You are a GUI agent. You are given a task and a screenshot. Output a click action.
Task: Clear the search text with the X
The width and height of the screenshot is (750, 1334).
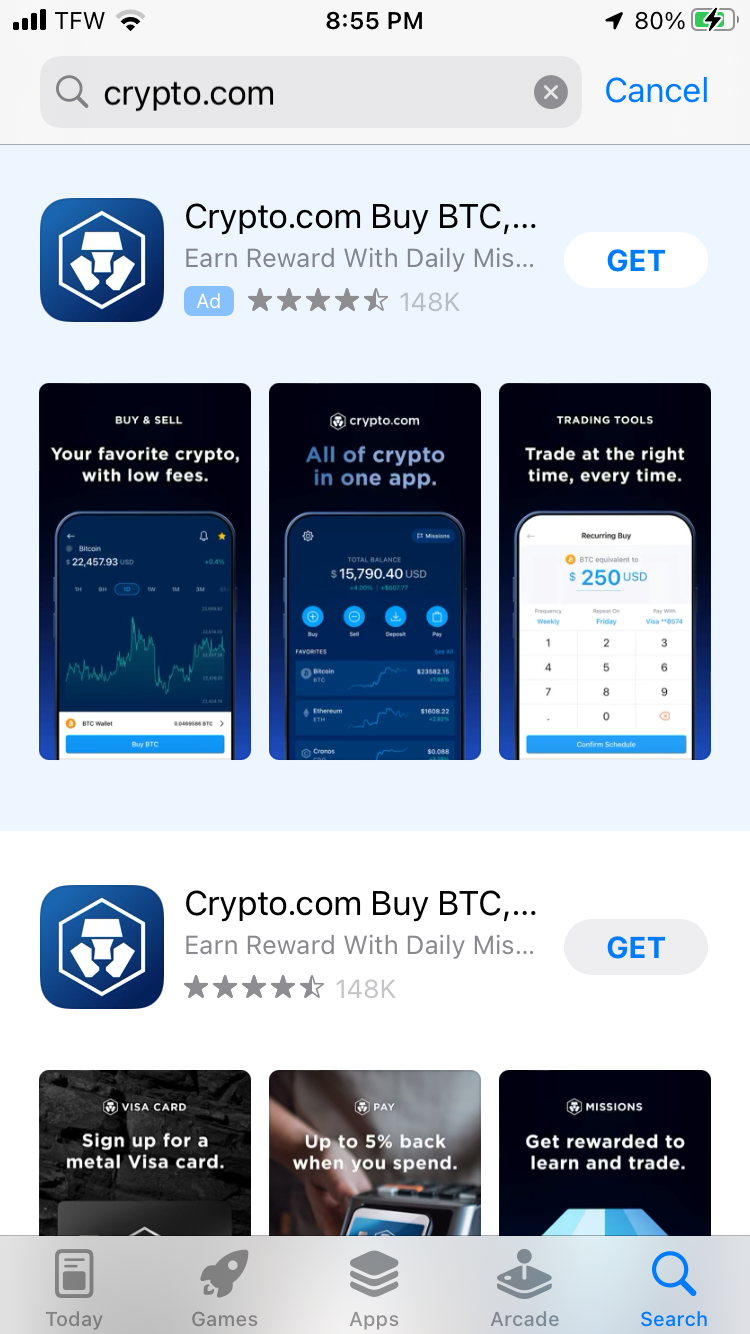549,93
